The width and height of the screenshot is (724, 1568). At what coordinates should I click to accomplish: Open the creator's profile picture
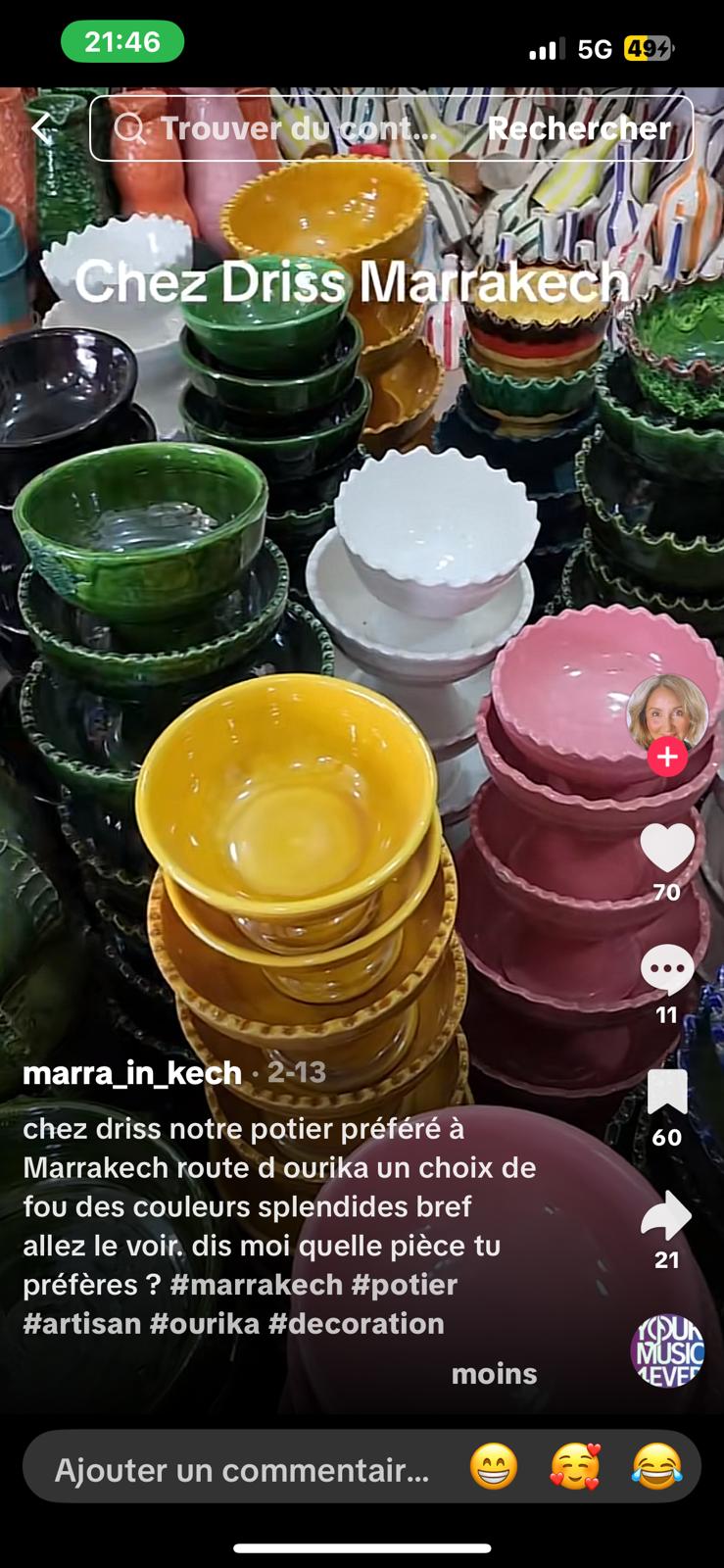pyautogui.click(x=667, y=713)
